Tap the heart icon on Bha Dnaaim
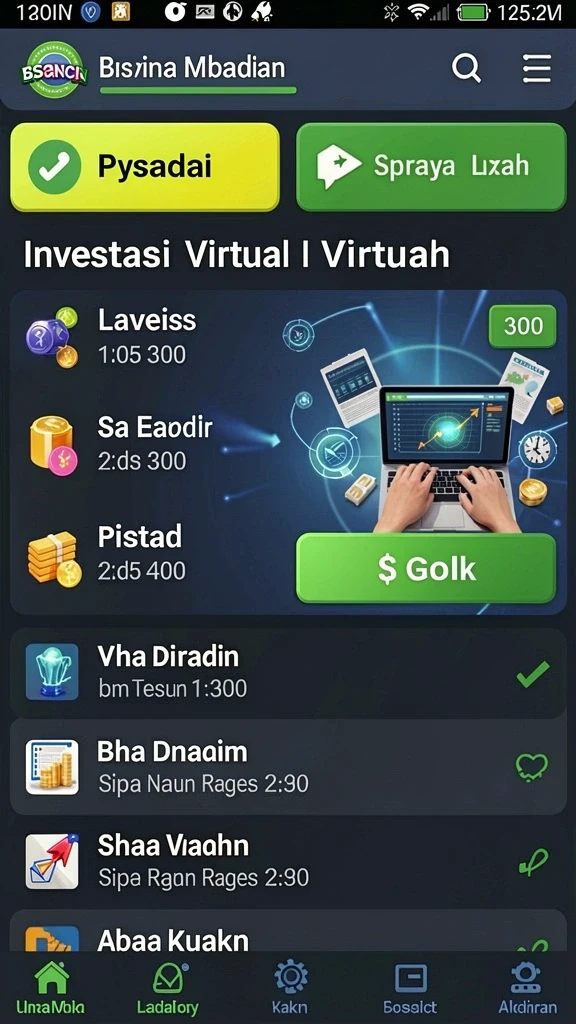576x1024 pixels. click(x=532, y=767)
